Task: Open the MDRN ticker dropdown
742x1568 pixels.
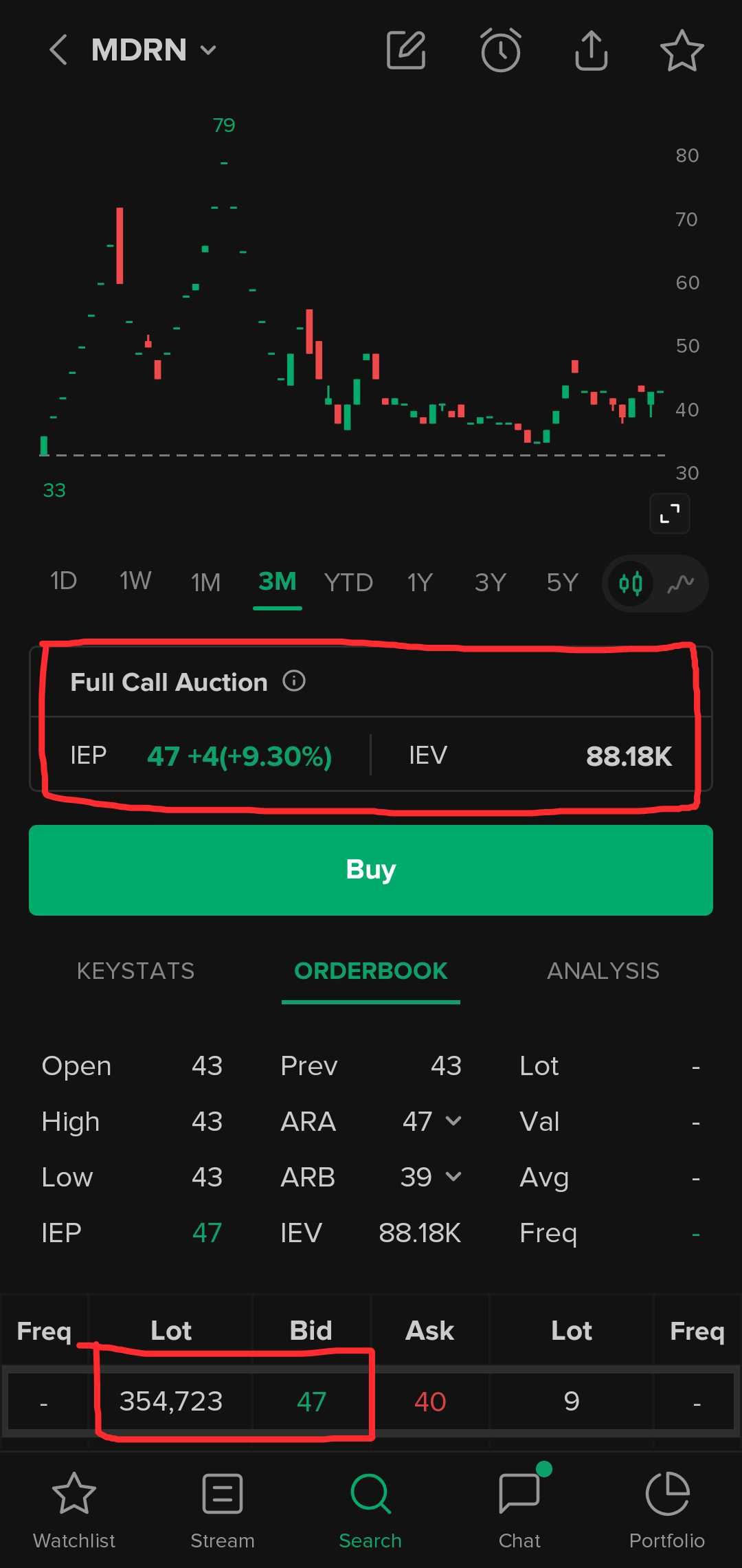Action: (208, 50)
